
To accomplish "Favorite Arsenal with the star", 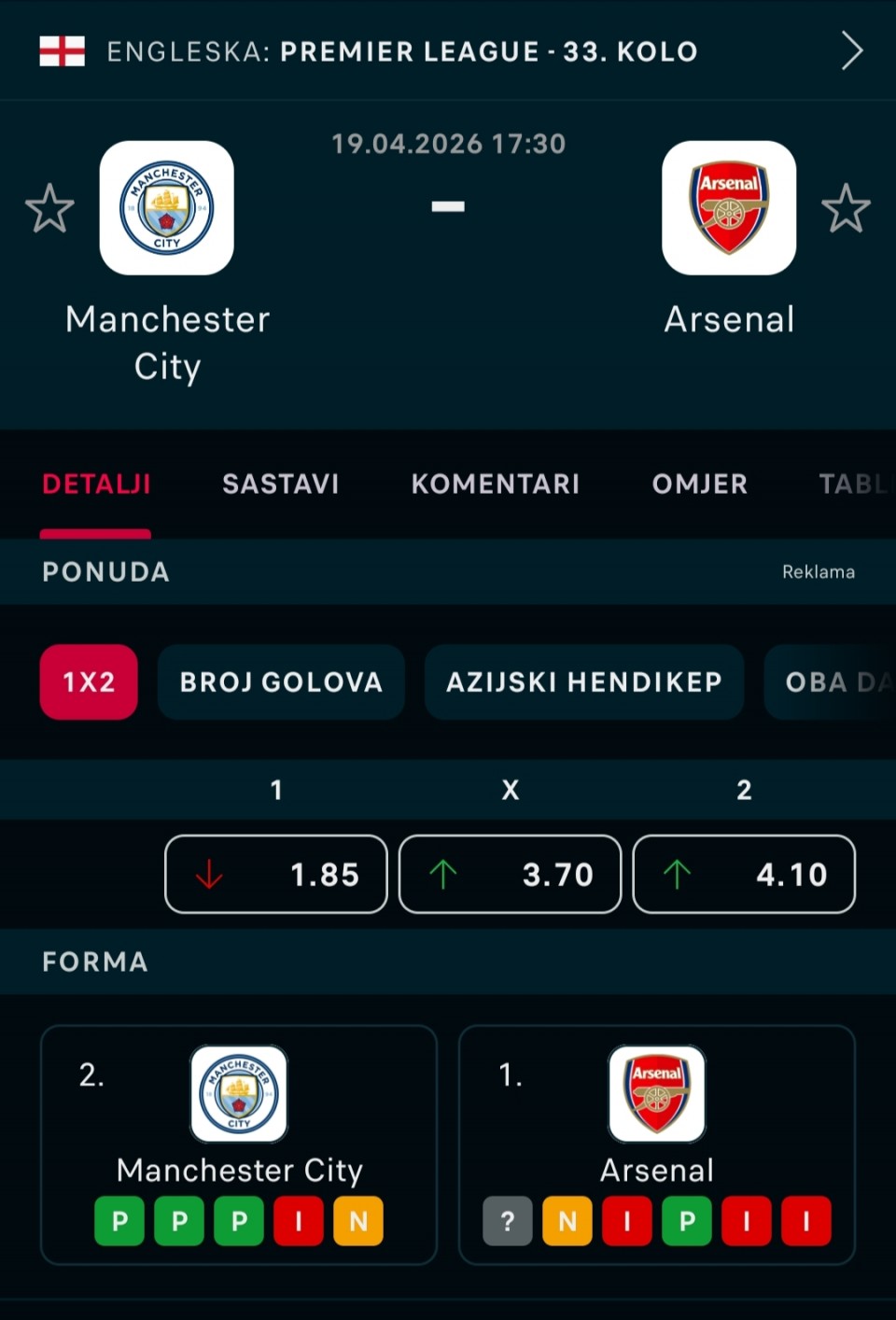I will pyautogui.click(x=846, y=208).
